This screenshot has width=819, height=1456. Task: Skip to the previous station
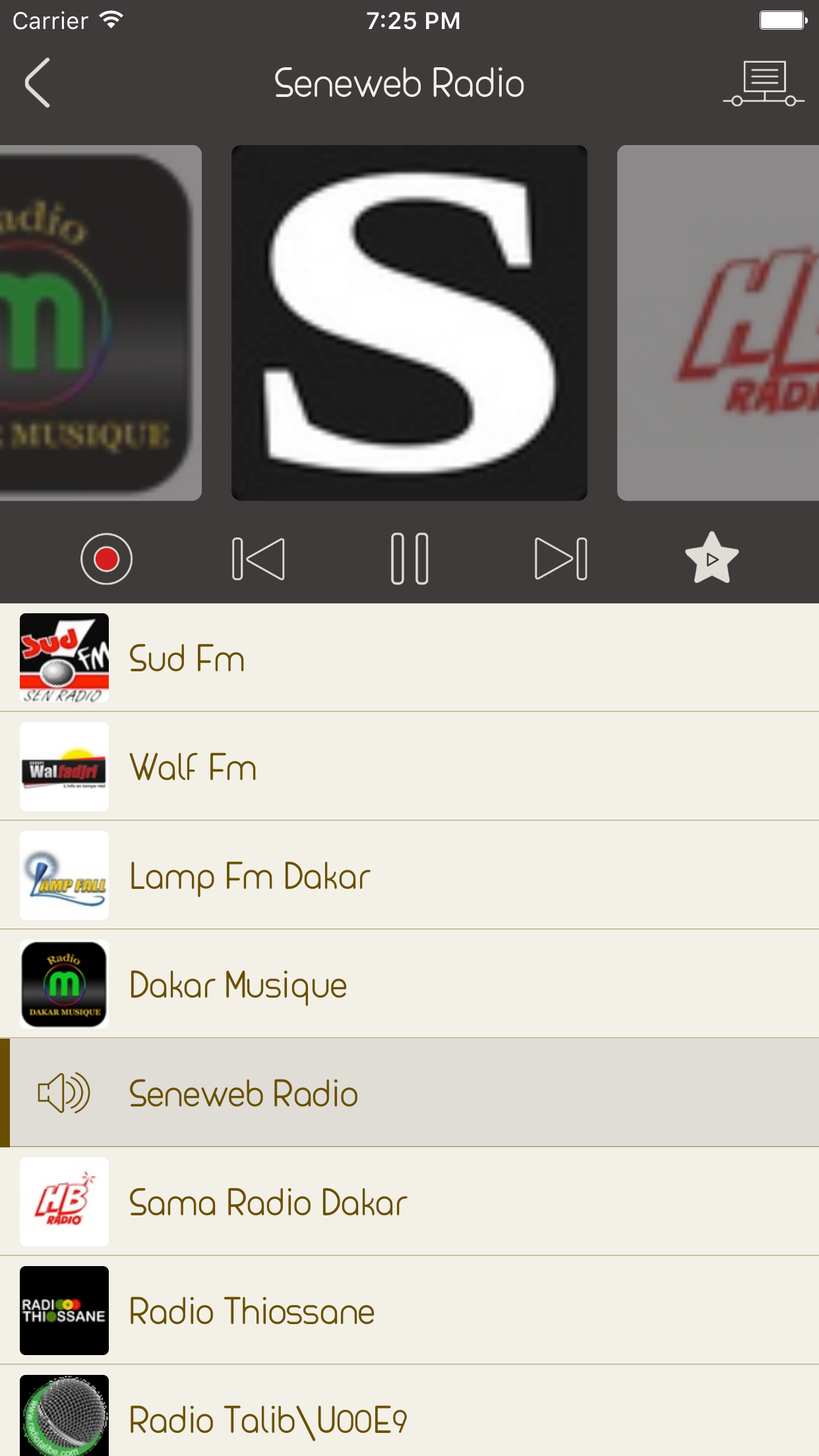point(258,559)
